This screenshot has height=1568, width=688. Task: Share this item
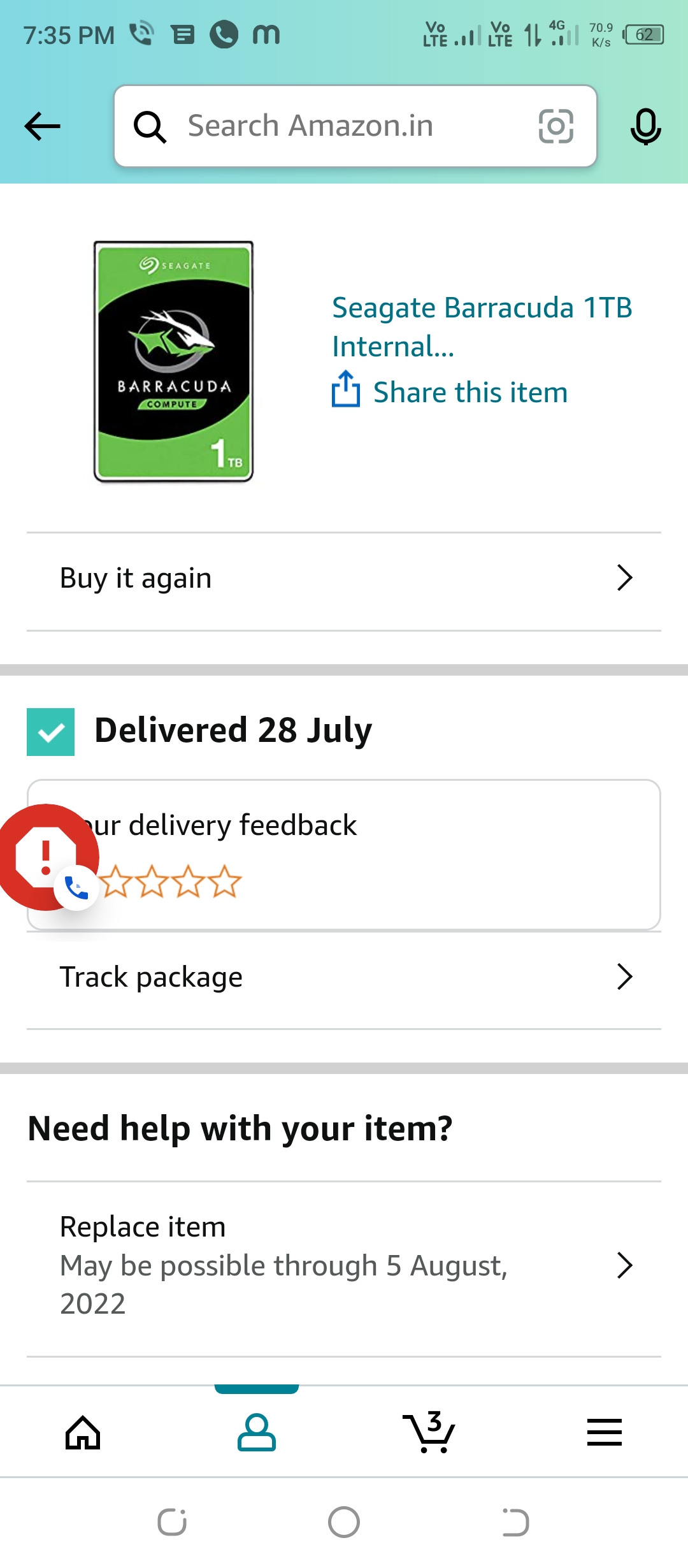[450, 392]
